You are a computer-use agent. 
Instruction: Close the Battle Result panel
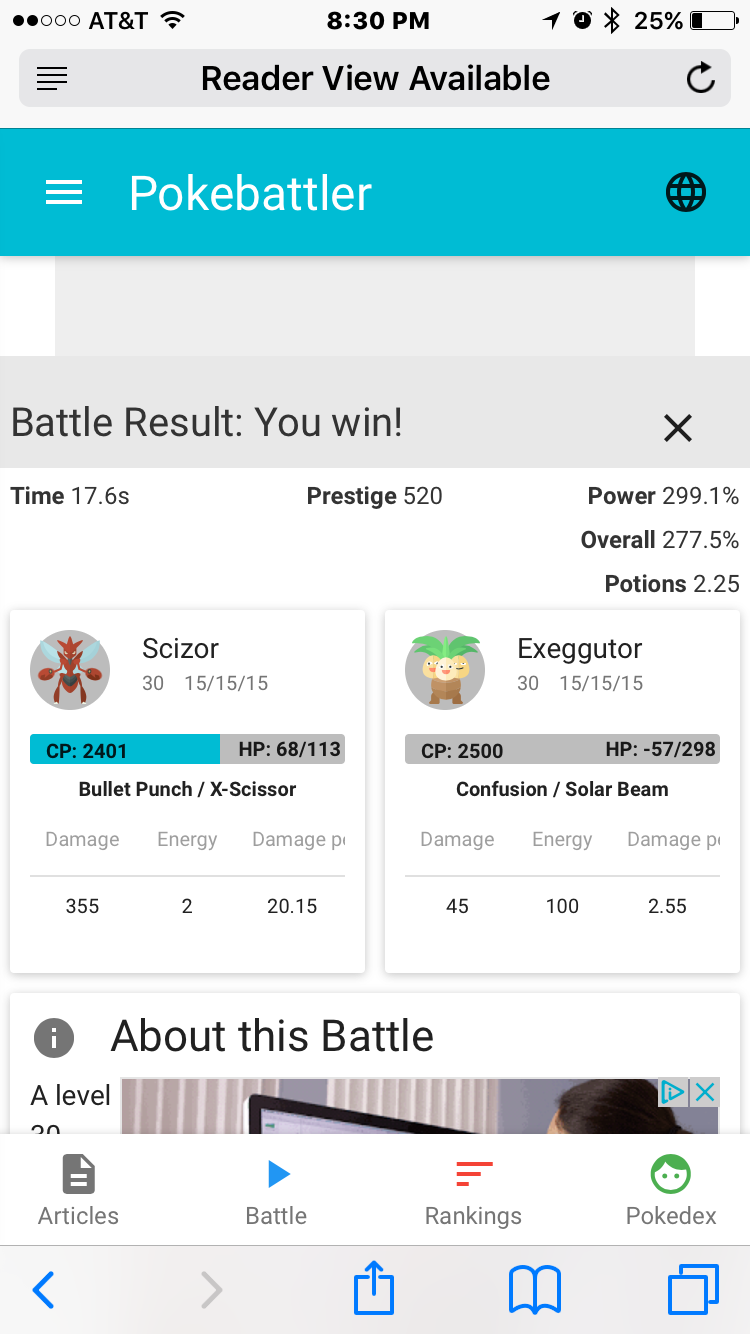tap(678, 428)
